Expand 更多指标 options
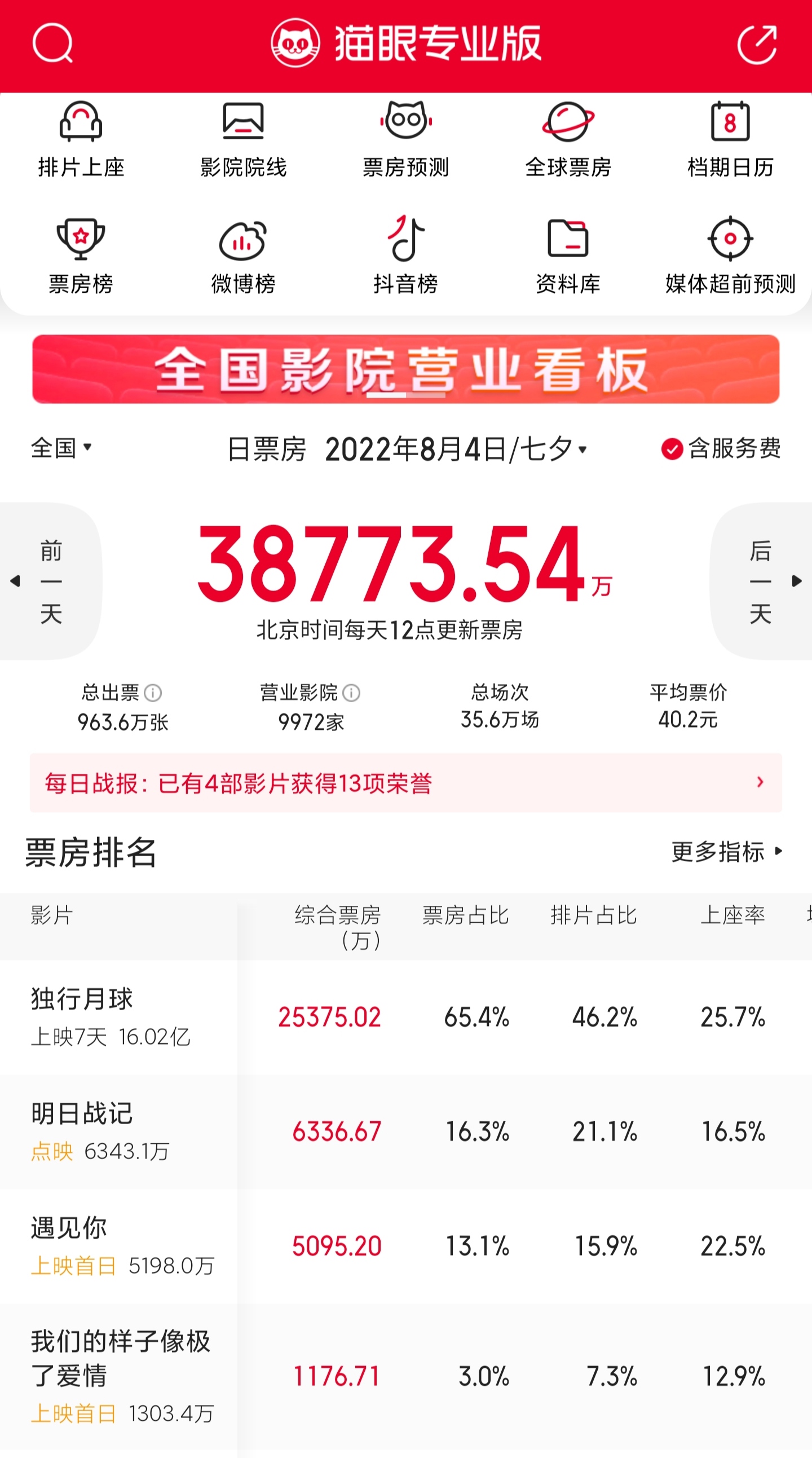This screenshot has width=812, height=1458. point(726,851)
